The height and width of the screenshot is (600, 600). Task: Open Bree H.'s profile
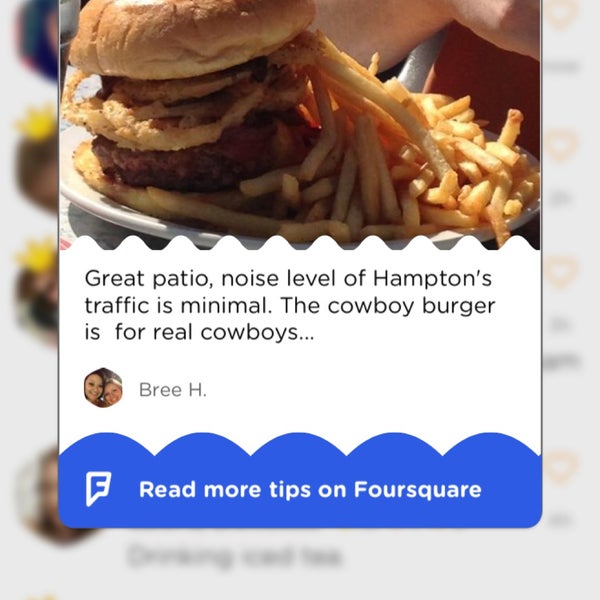point(104,389)
